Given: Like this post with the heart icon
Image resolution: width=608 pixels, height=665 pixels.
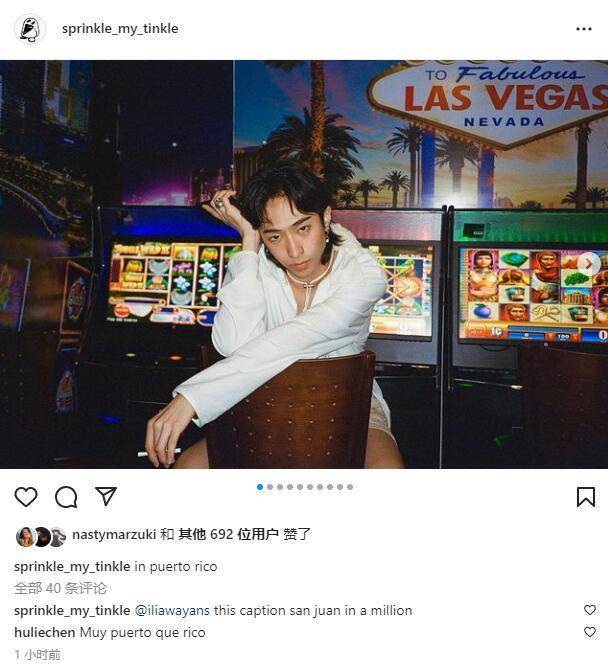Looking at the screenshot, I should tap(26, 497).
